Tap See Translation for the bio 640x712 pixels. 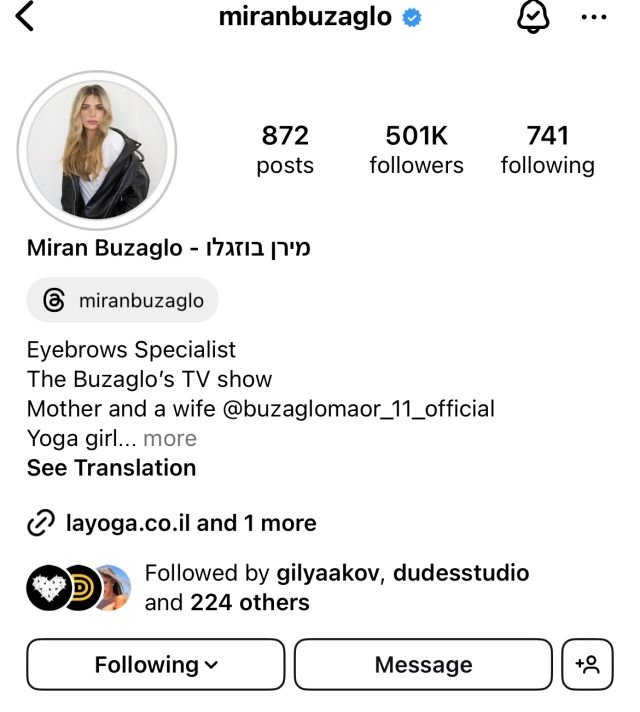click(x=111, y=468)
